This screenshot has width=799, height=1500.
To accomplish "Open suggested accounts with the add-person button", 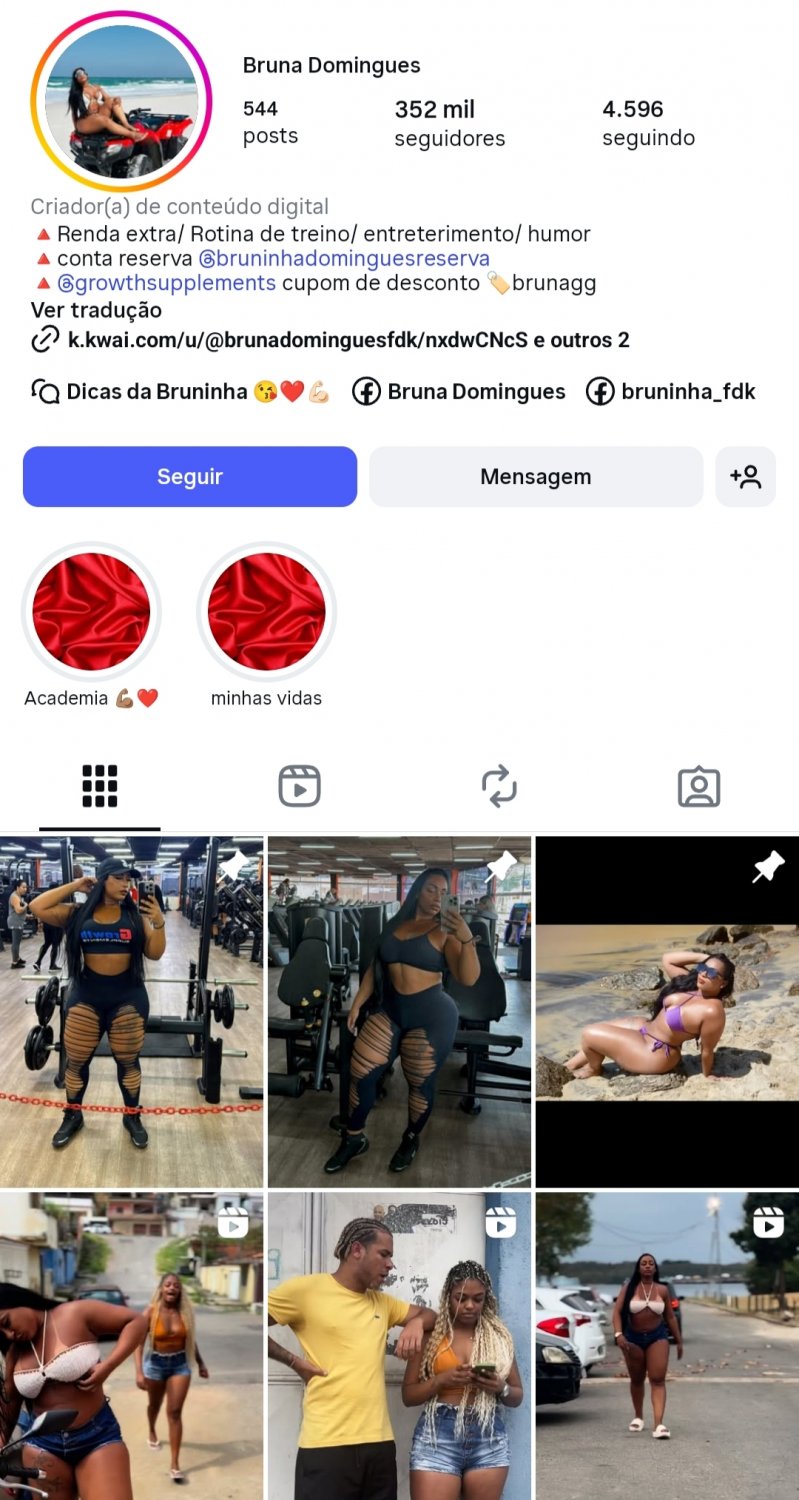I will [x=746, y=477].
